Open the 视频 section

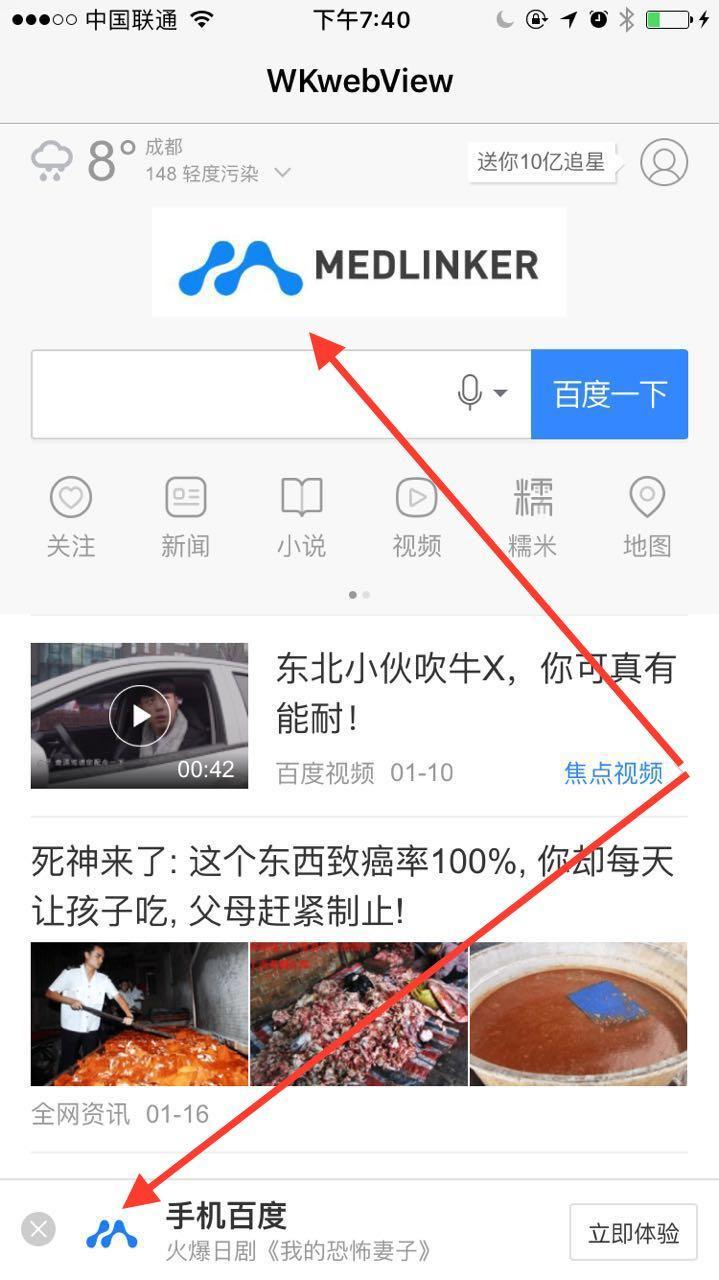(x=417, y=517)
